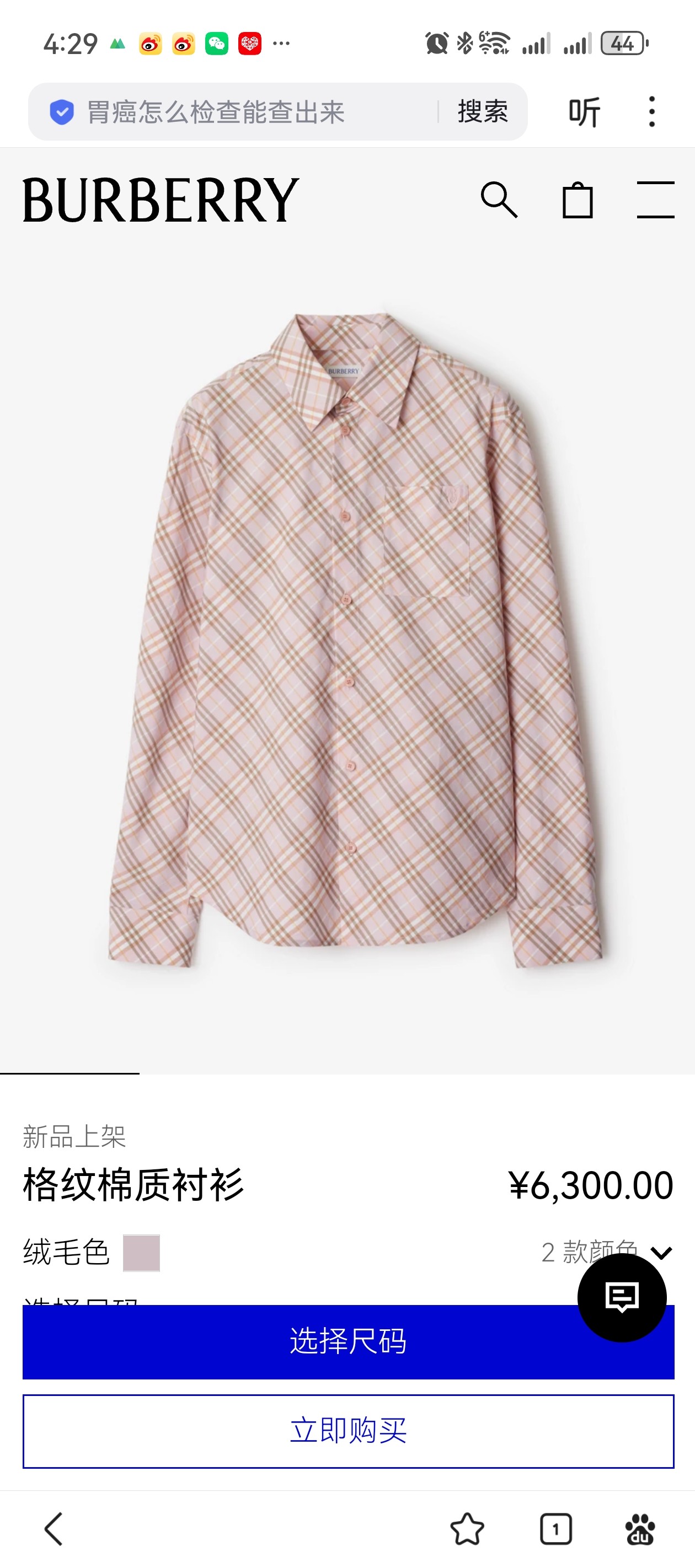This screenshot has height=1568, width=695.
Task: Open the browser tabs switcher
Action: [555, 1528]
